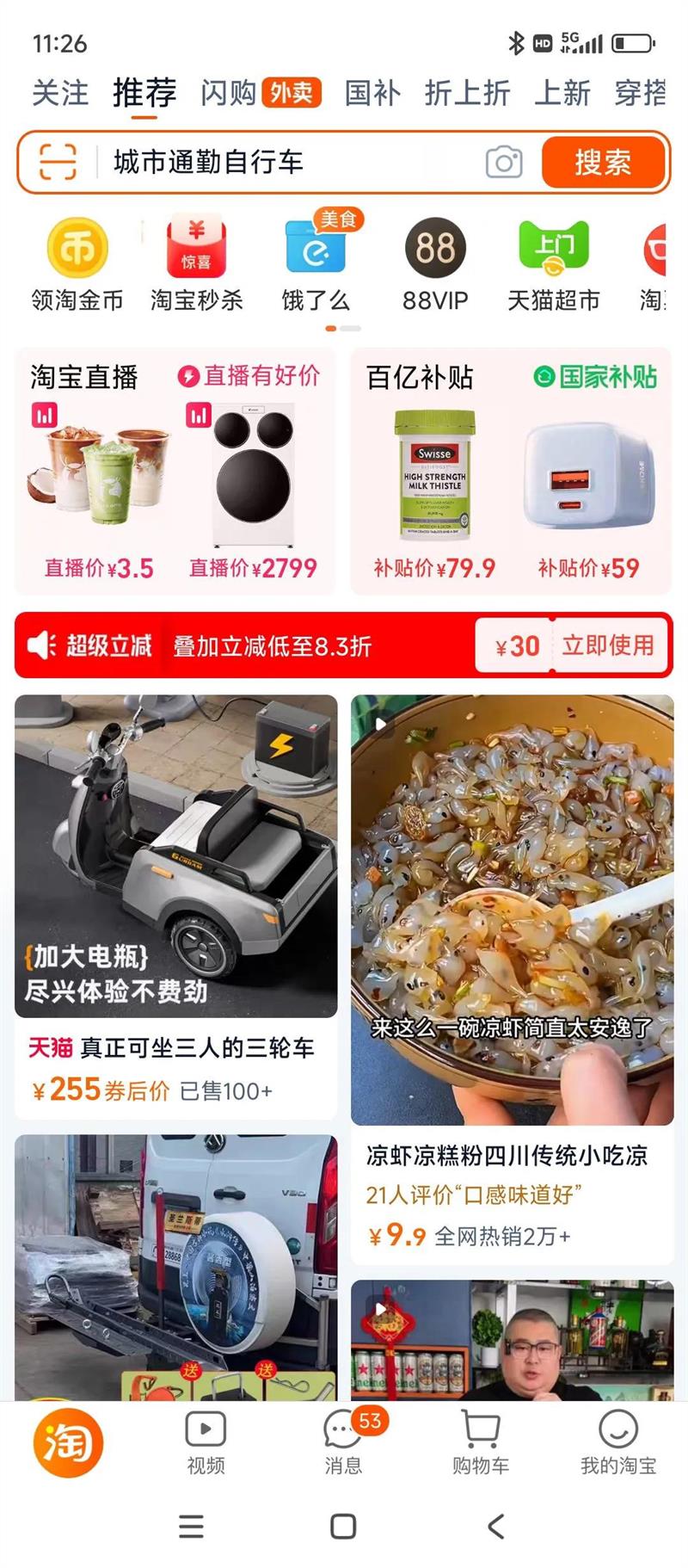The height and width of the screenshot is (1568, 688).
Task: Open the 88VIP shortcut
Action: point(435,265)
